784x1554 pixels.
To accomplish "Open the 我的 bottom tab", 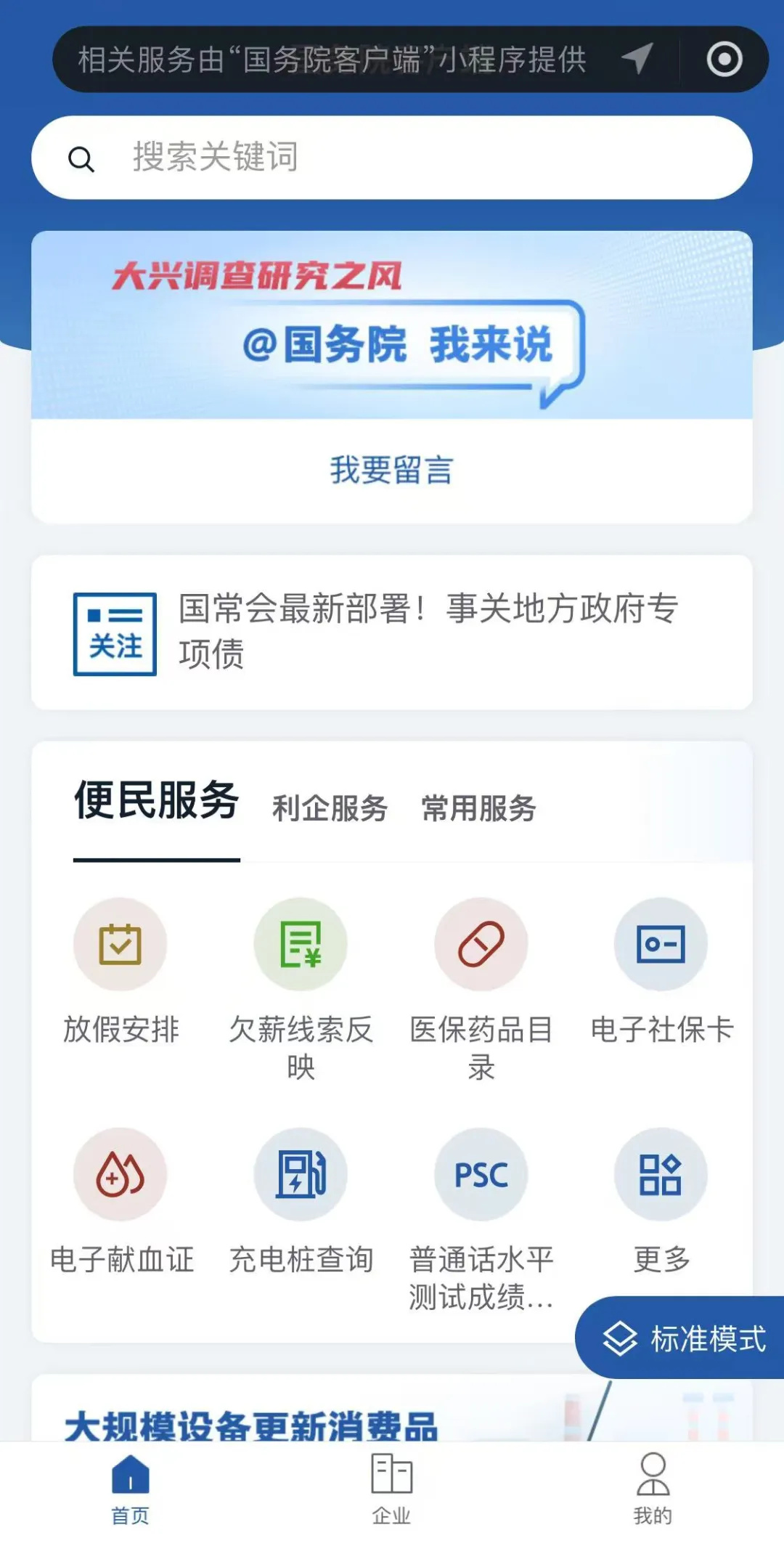I will click(653, 1489).
